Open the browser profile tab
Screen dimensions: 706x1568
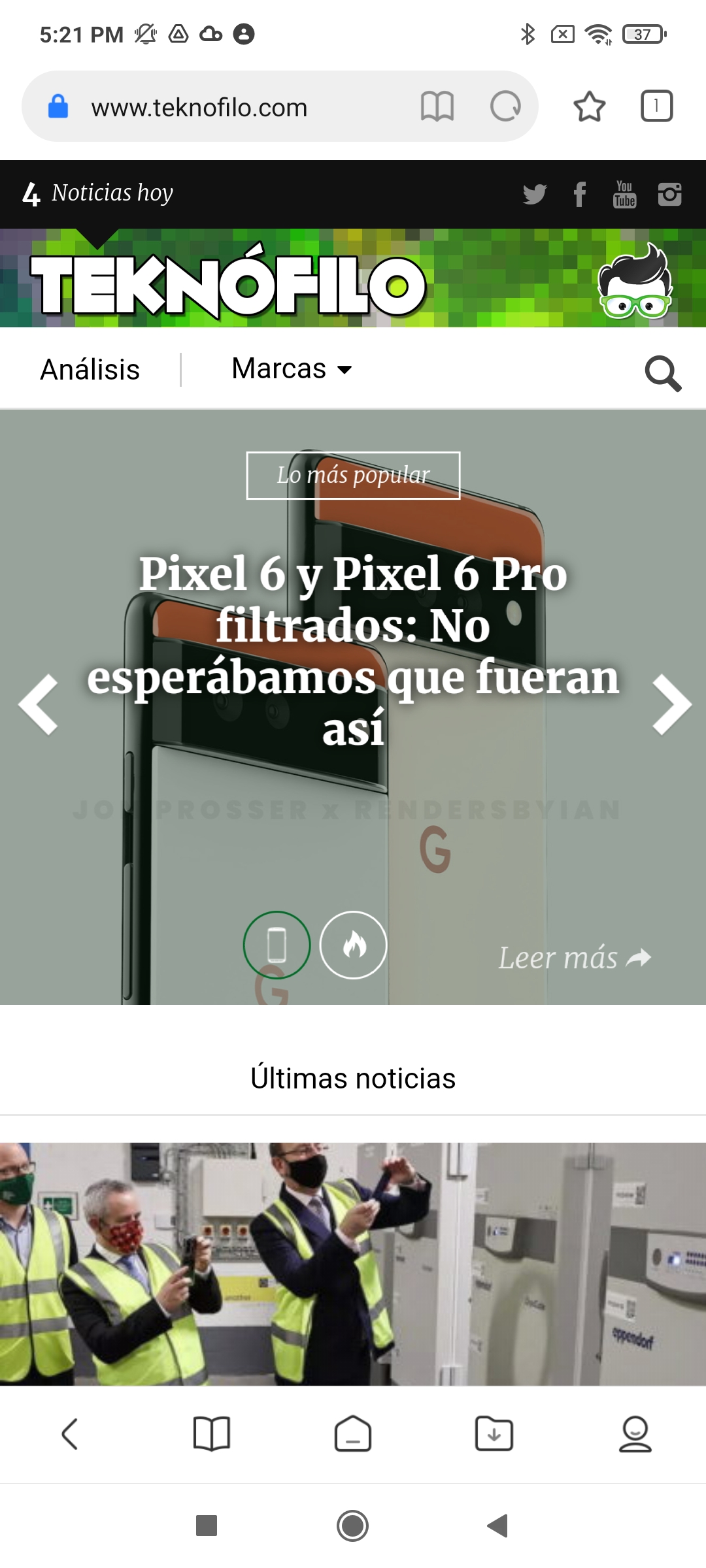[x=635, y=1434]
